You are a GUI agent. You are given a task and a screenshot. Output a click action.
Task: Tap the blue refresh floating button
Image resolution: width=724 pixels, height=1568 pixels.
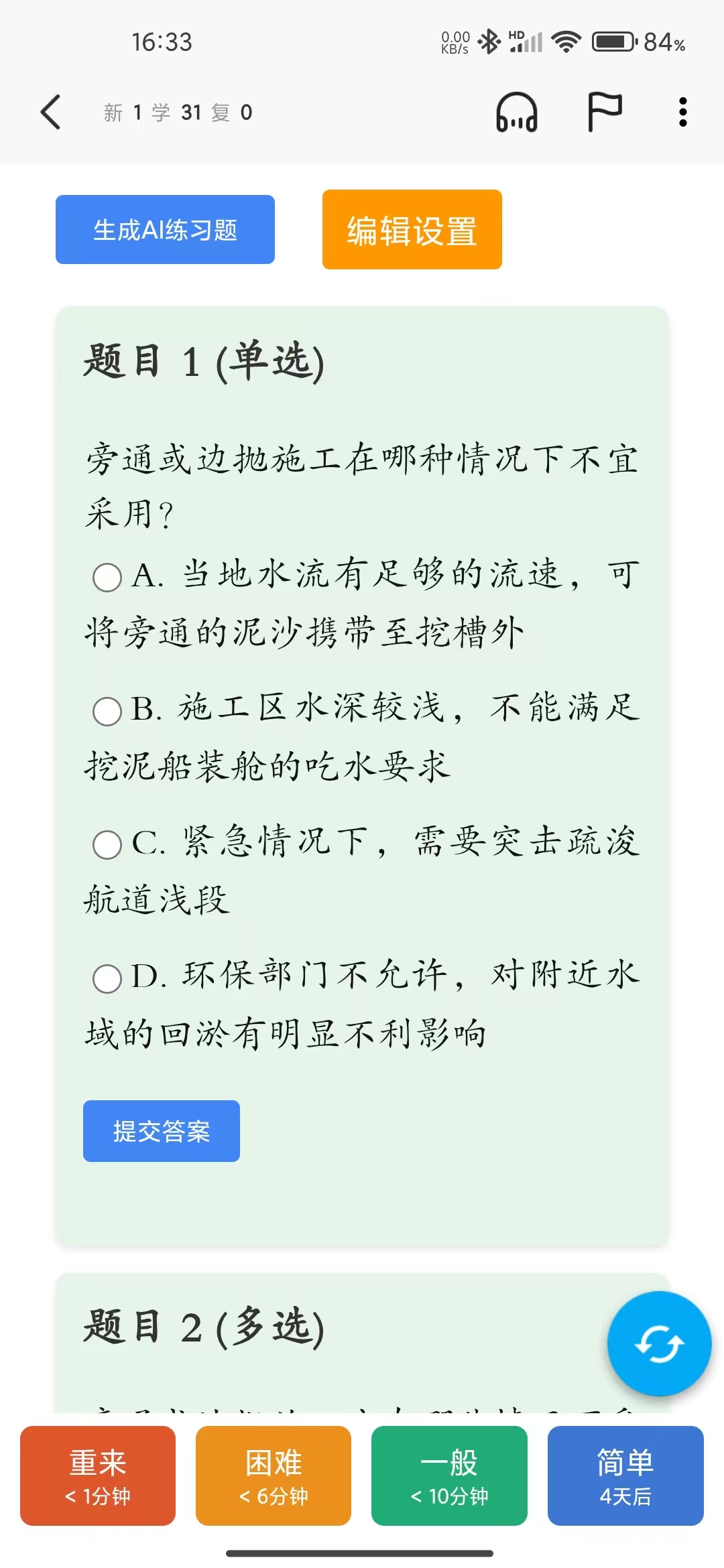click(x=659, y=1344)
